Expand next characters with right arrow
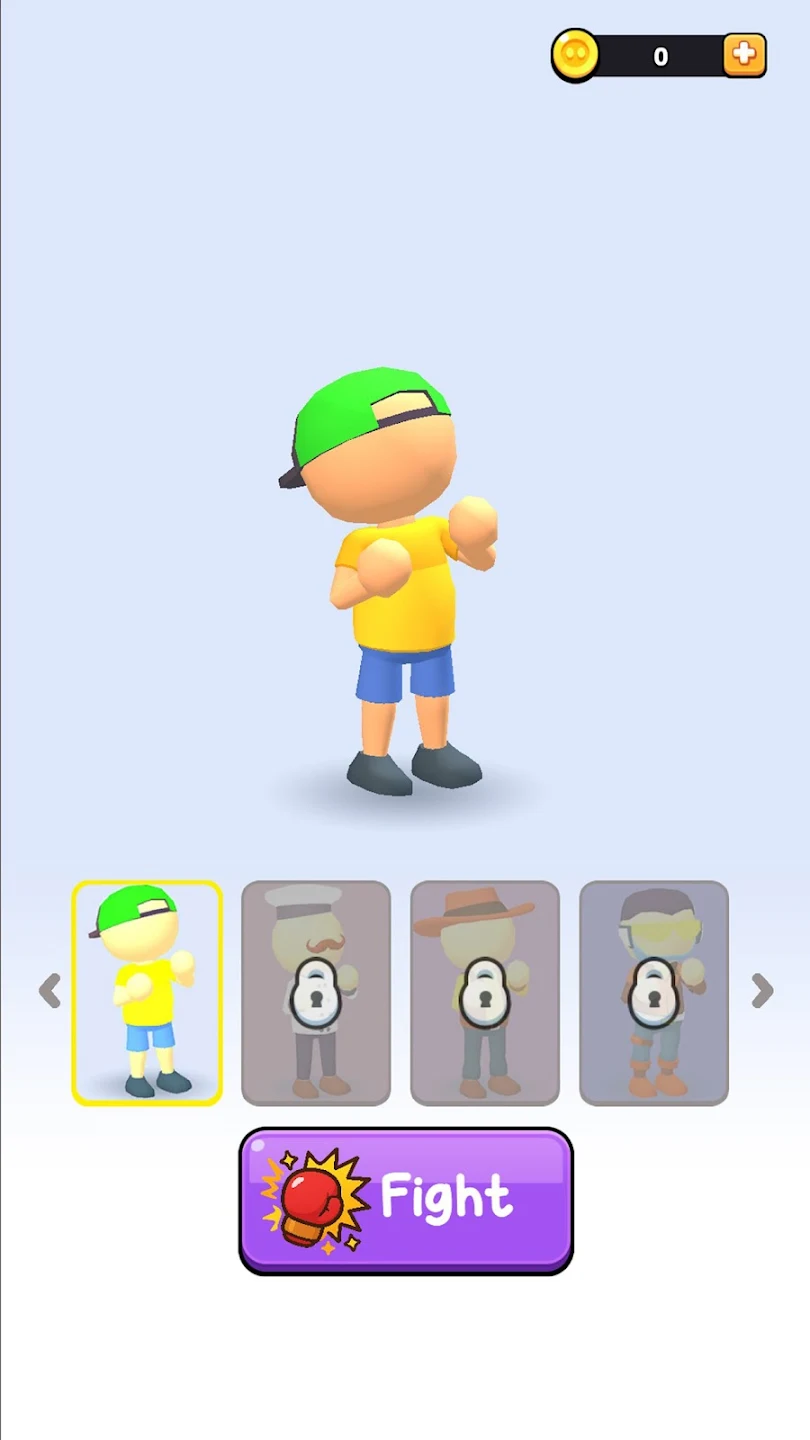This screenshot has width=810, height=1440. click(761, 991)
